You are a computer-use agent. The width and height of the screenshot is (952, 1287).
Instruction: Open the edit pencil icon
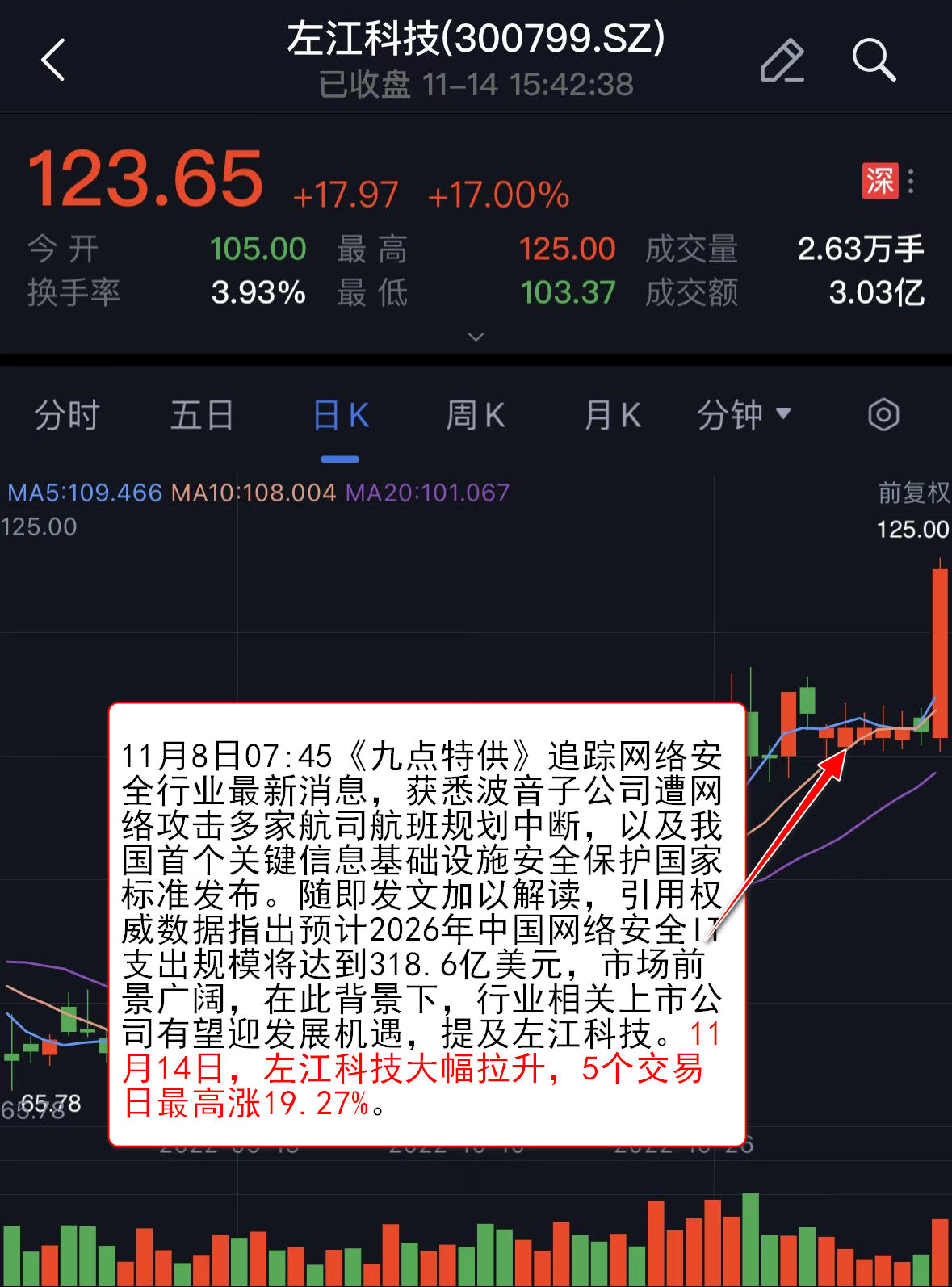(x=782, y=61)
